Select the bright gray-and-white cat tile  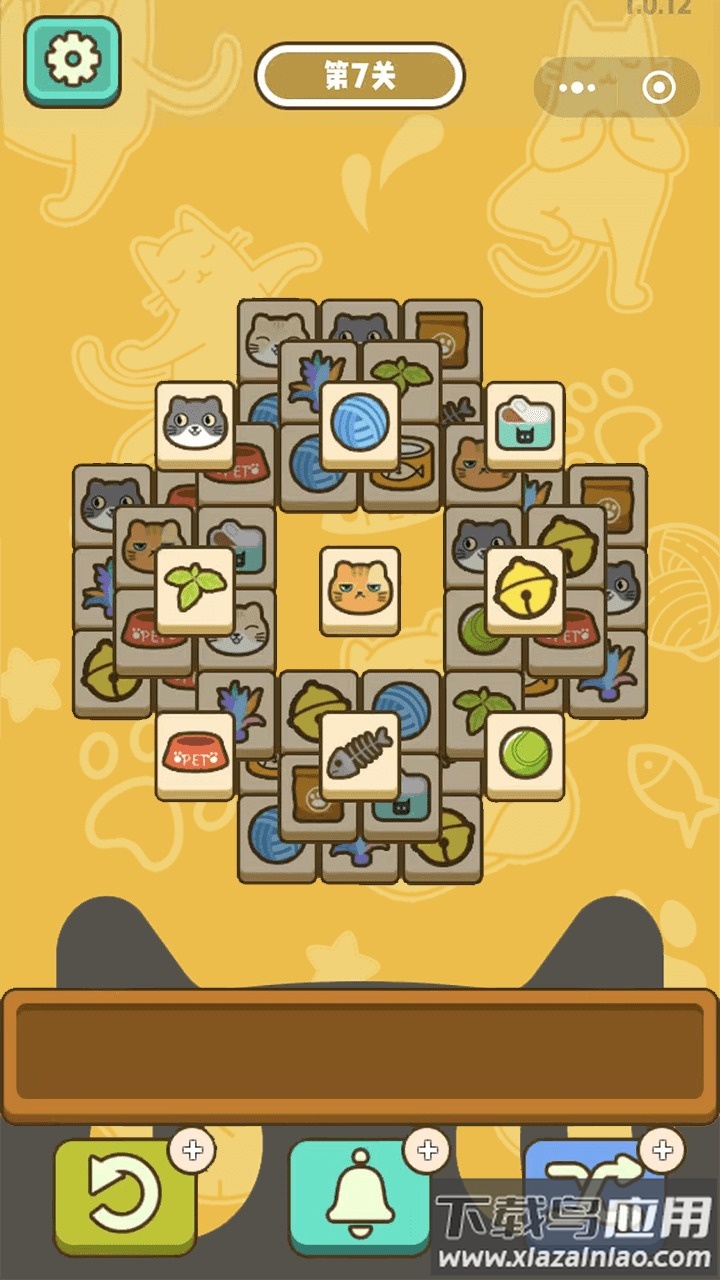tap(195, 424)
